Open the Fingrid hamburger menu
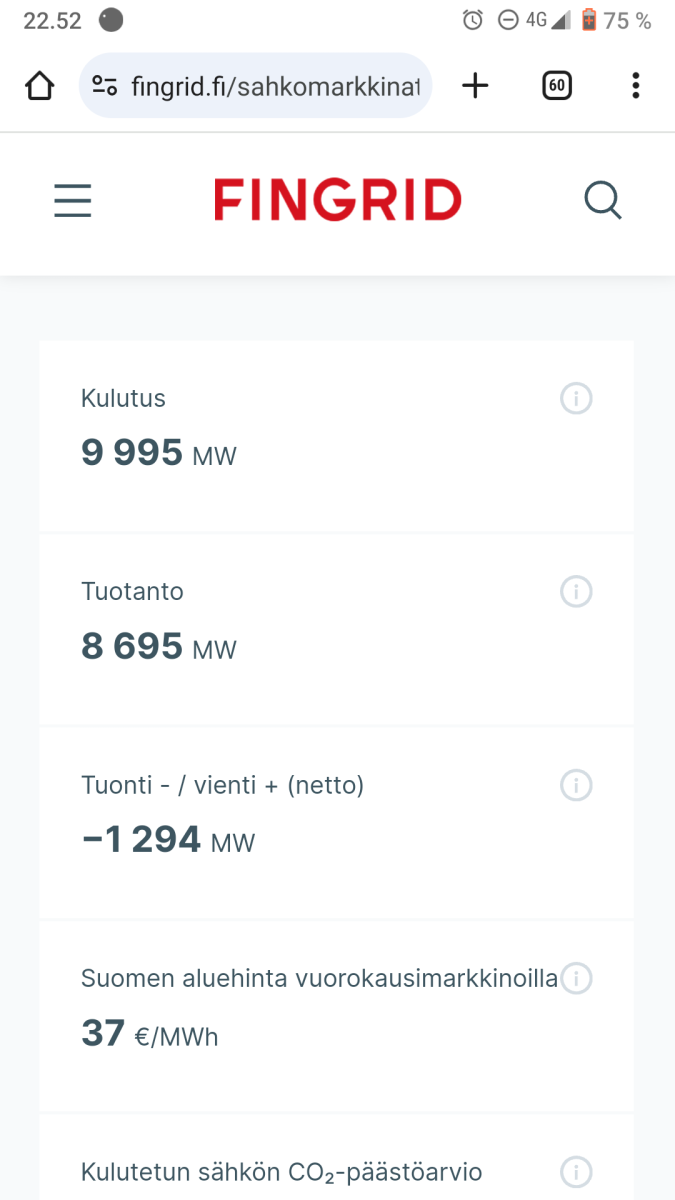Viewport: 675px width, 1200px height. 72,201
